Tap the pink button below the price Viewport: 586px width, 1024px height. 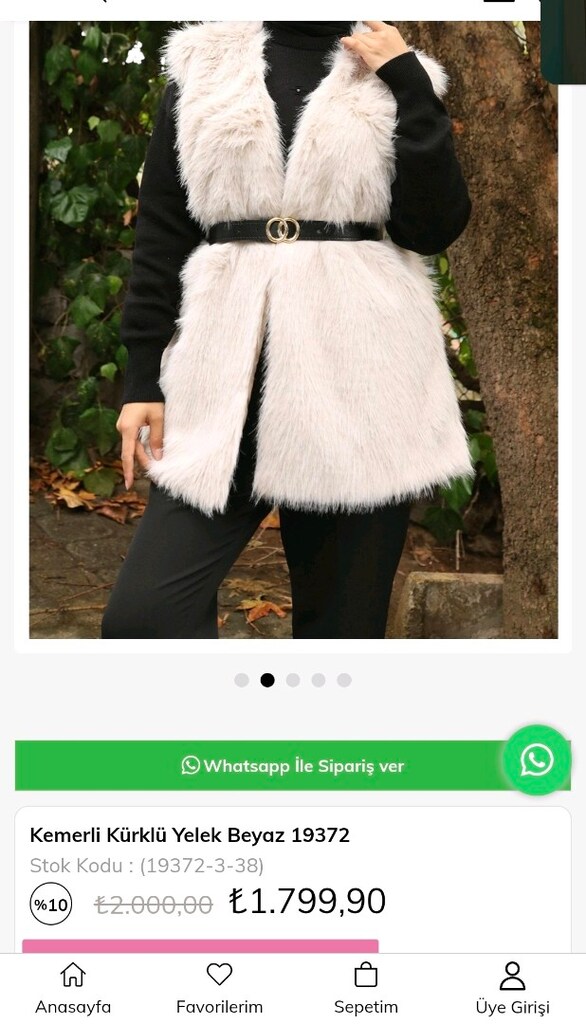click(201, 946)
